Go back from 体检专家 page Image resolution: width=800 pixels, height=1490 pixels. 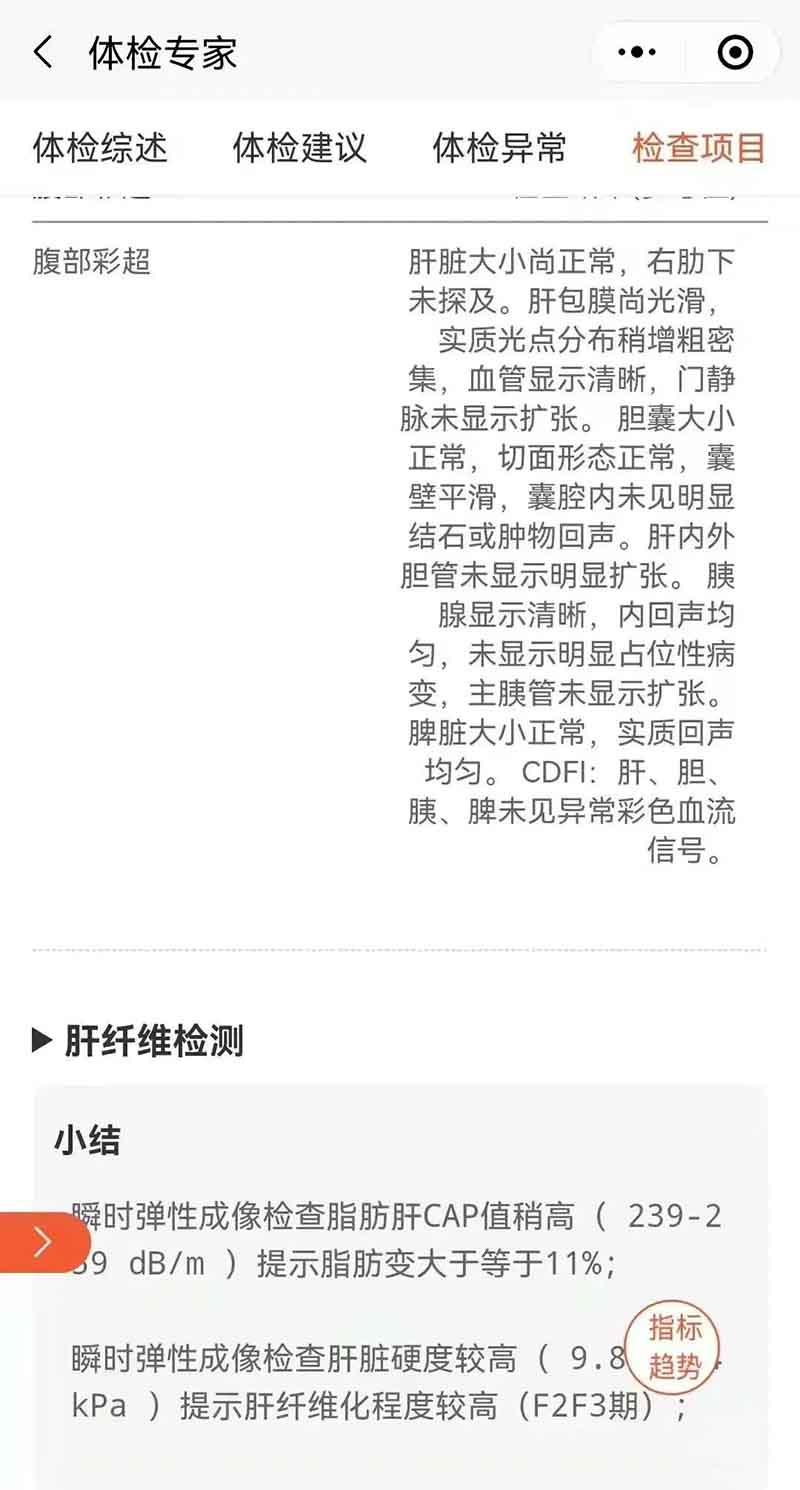pyautogui.click(x=43, y=52)
